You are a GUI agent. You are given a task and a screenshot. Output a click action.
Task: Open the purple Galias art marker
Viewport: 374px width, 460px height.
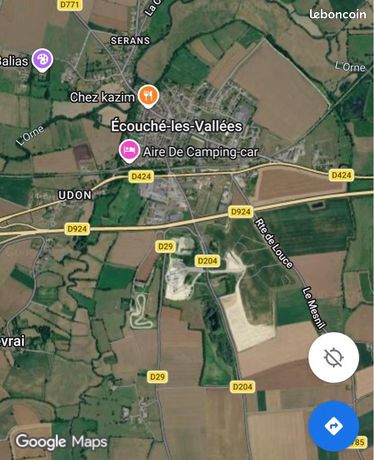coord(43,60)
